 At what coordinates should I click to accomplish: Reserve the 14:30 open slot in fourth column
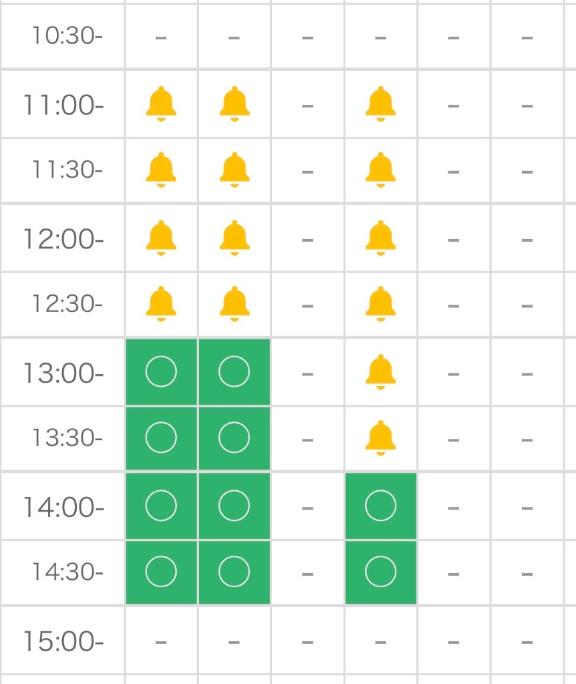coord(381,572)
